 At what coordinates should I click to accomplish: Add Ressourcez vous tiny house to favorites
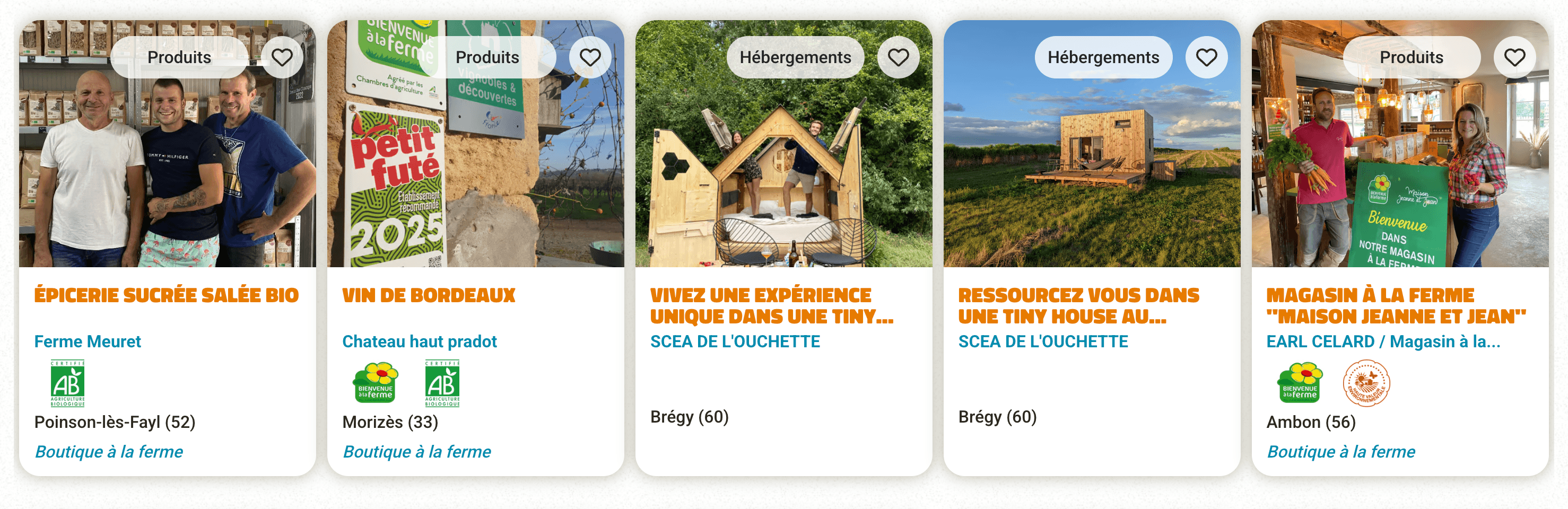pyautogui.click(x=1206, y=57)
